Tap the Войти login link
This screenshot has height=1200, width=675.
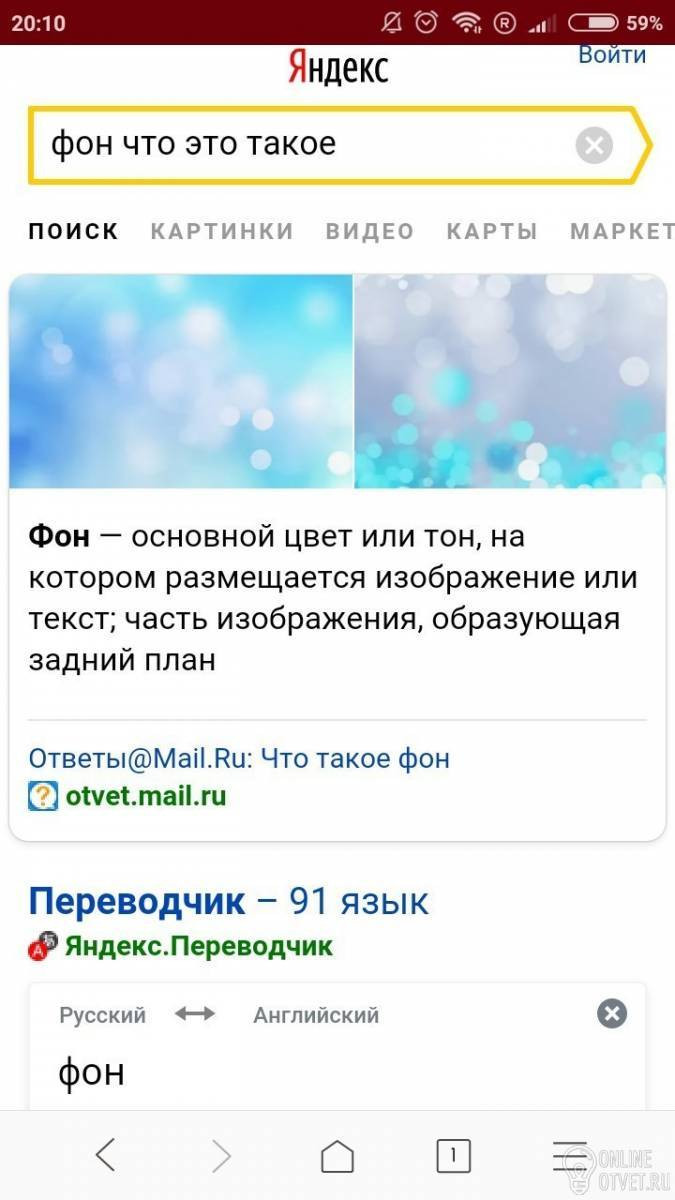[x=612, y=56]
